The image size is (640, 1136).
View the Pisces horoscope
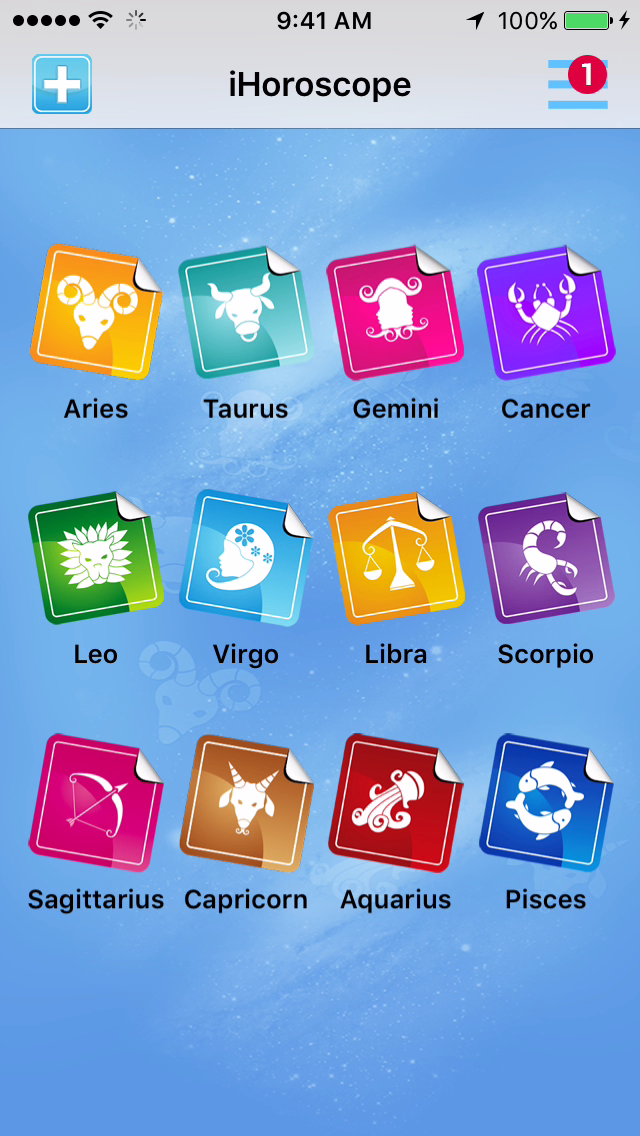point(545,802)
